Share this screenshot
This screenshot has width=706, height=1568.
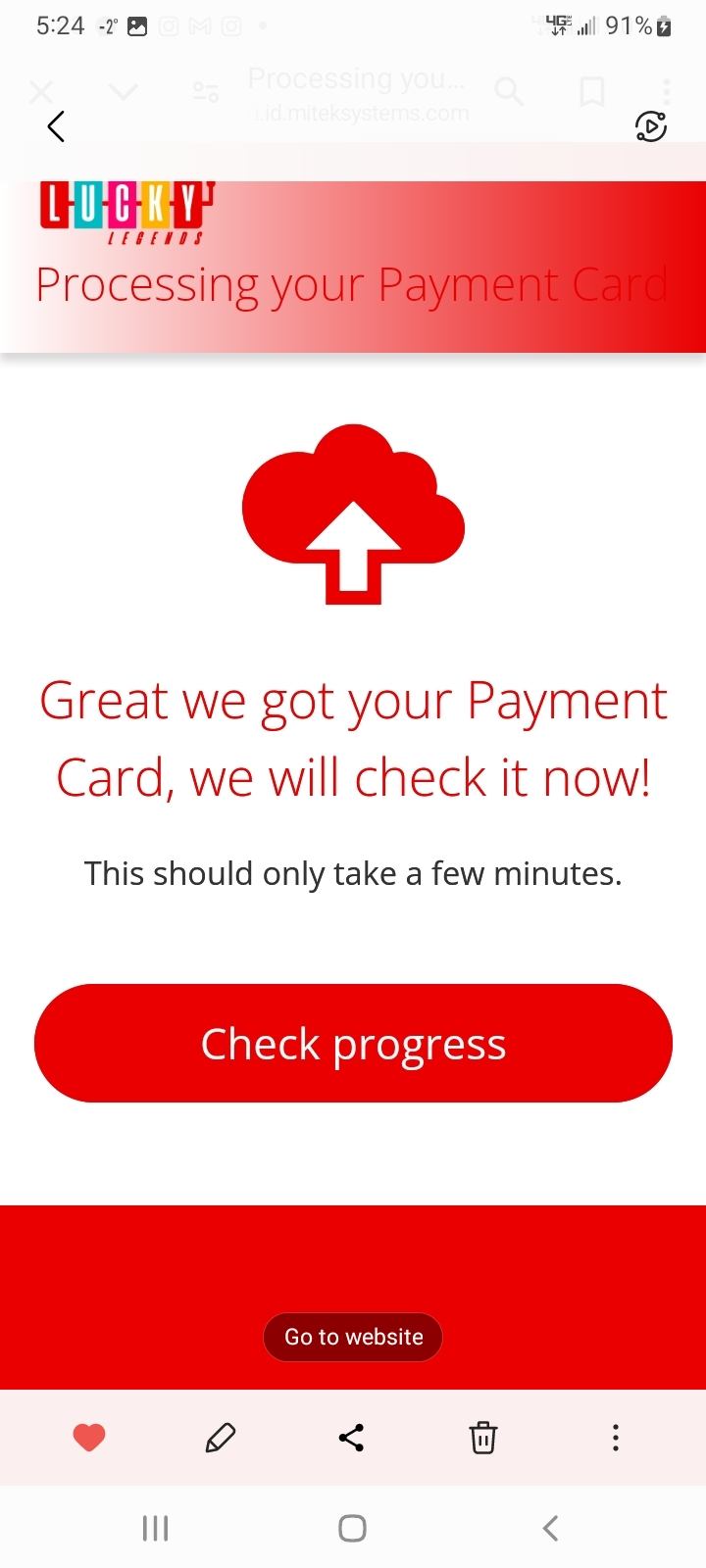(x=351, y=1438)
